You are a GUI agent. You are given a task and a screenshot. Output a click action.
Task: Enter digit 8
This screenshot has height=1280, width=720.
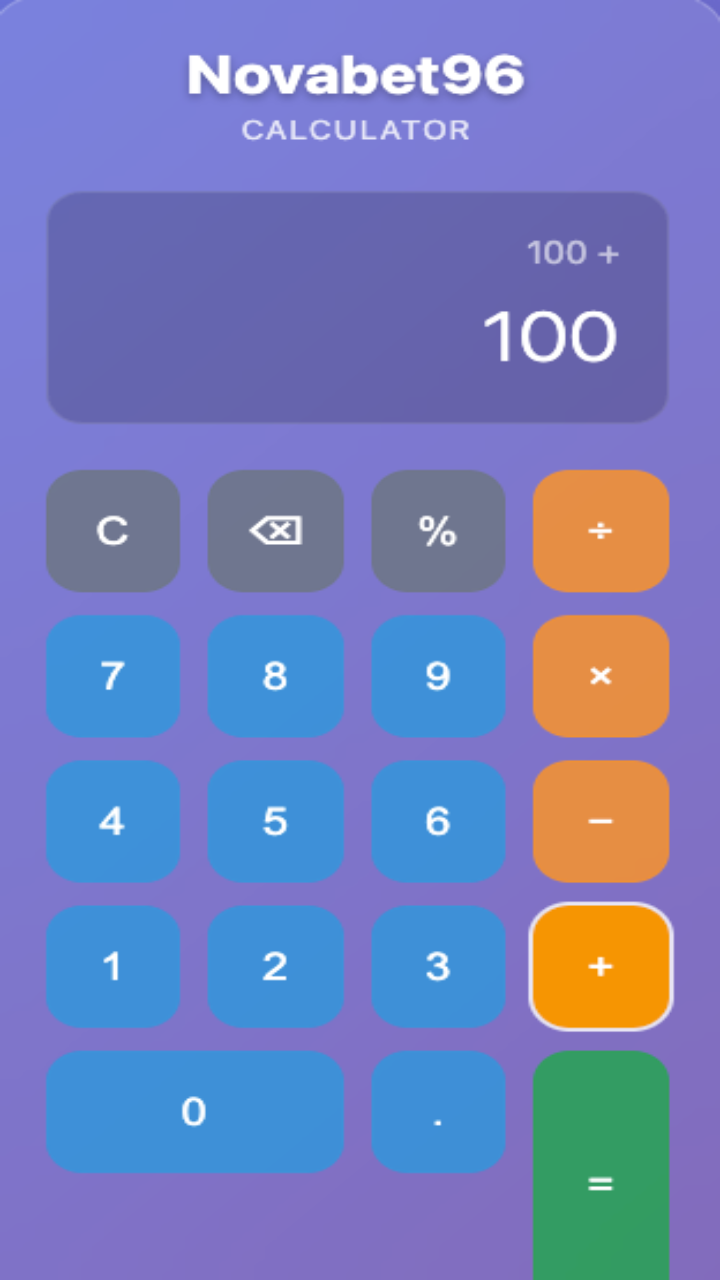pos(276,676)
